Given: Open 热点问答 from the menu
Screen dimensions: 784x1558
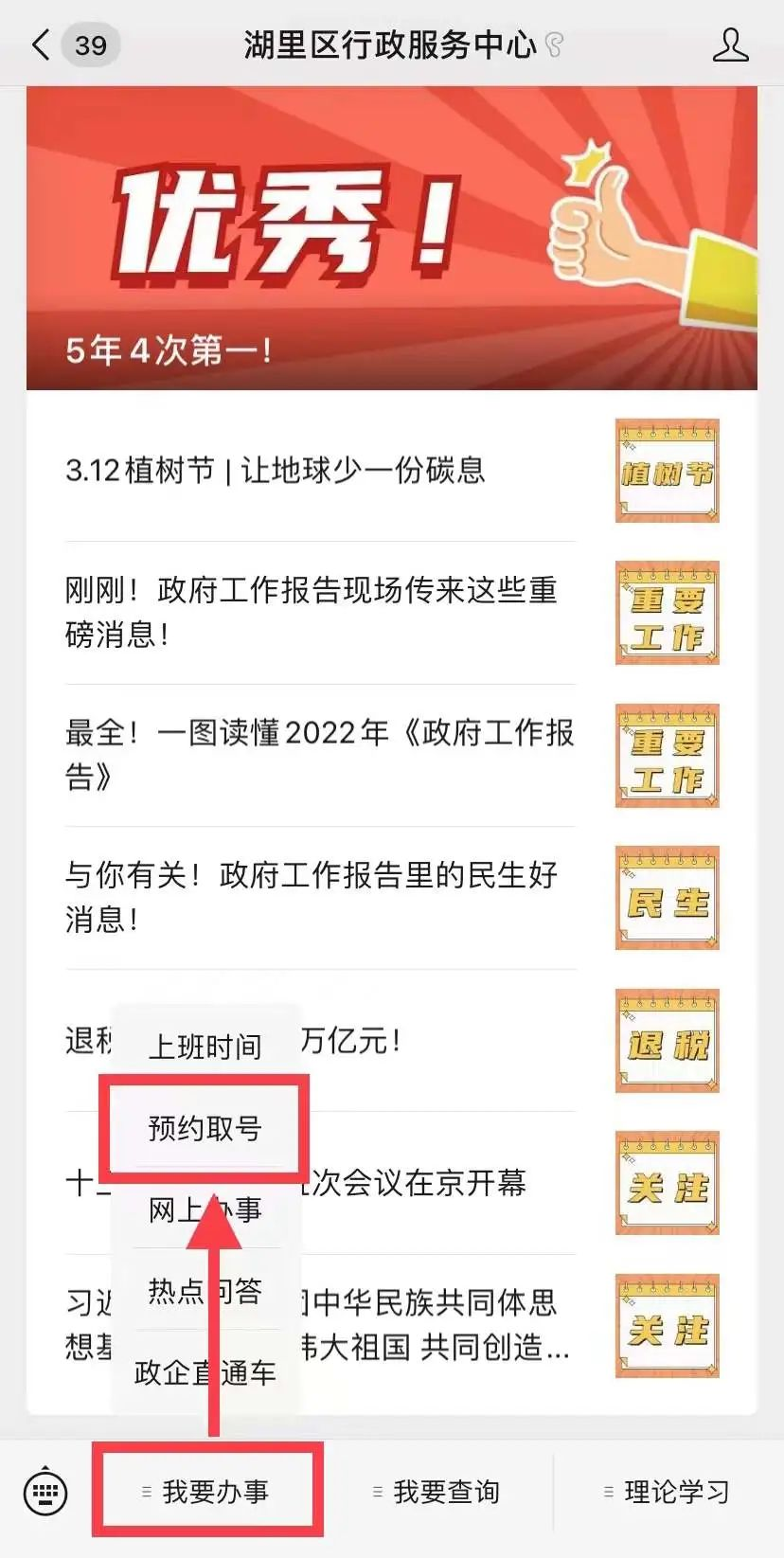Looking at the screenshot, I should coord(205,1291).
